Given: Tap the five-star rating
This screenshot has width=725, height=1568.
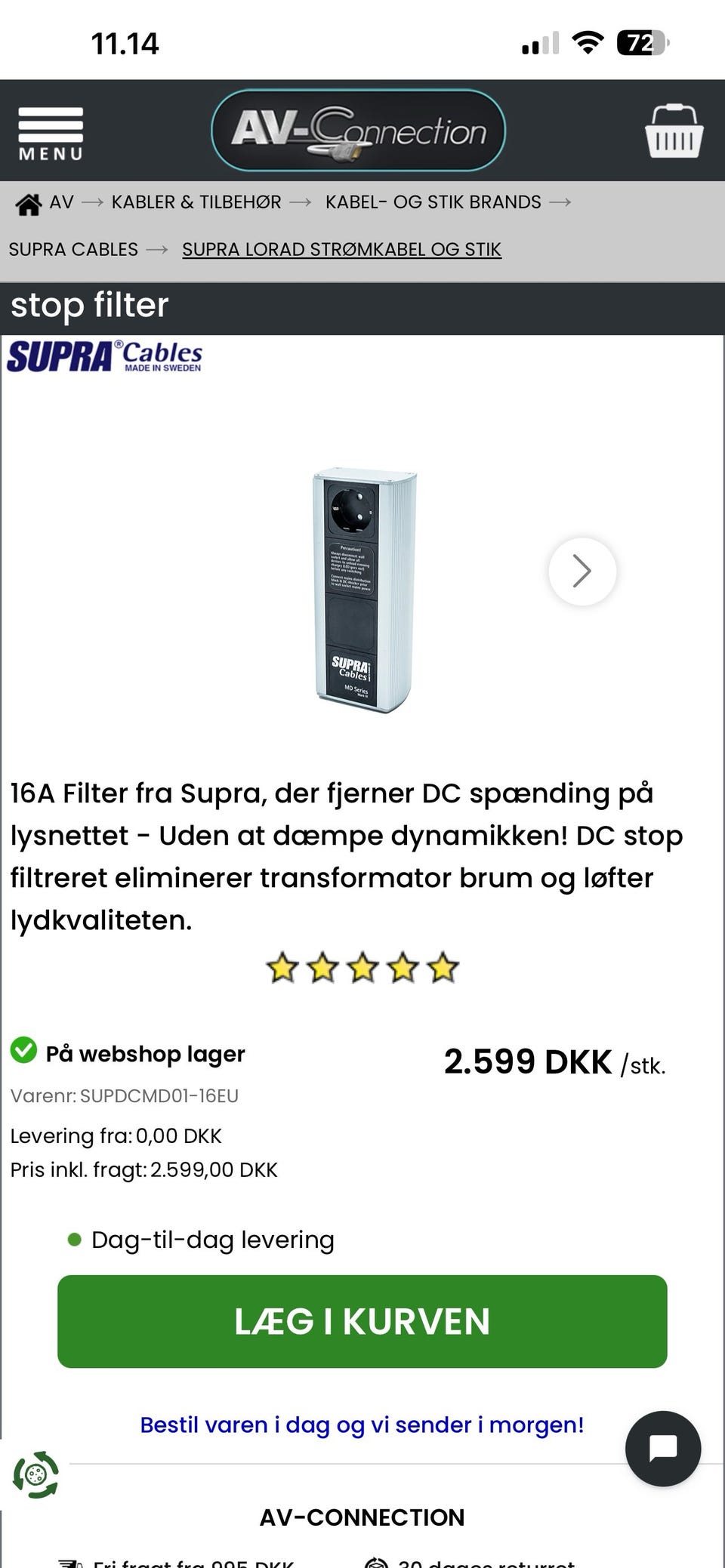Looking at the screenshot, I should point(362,967).
